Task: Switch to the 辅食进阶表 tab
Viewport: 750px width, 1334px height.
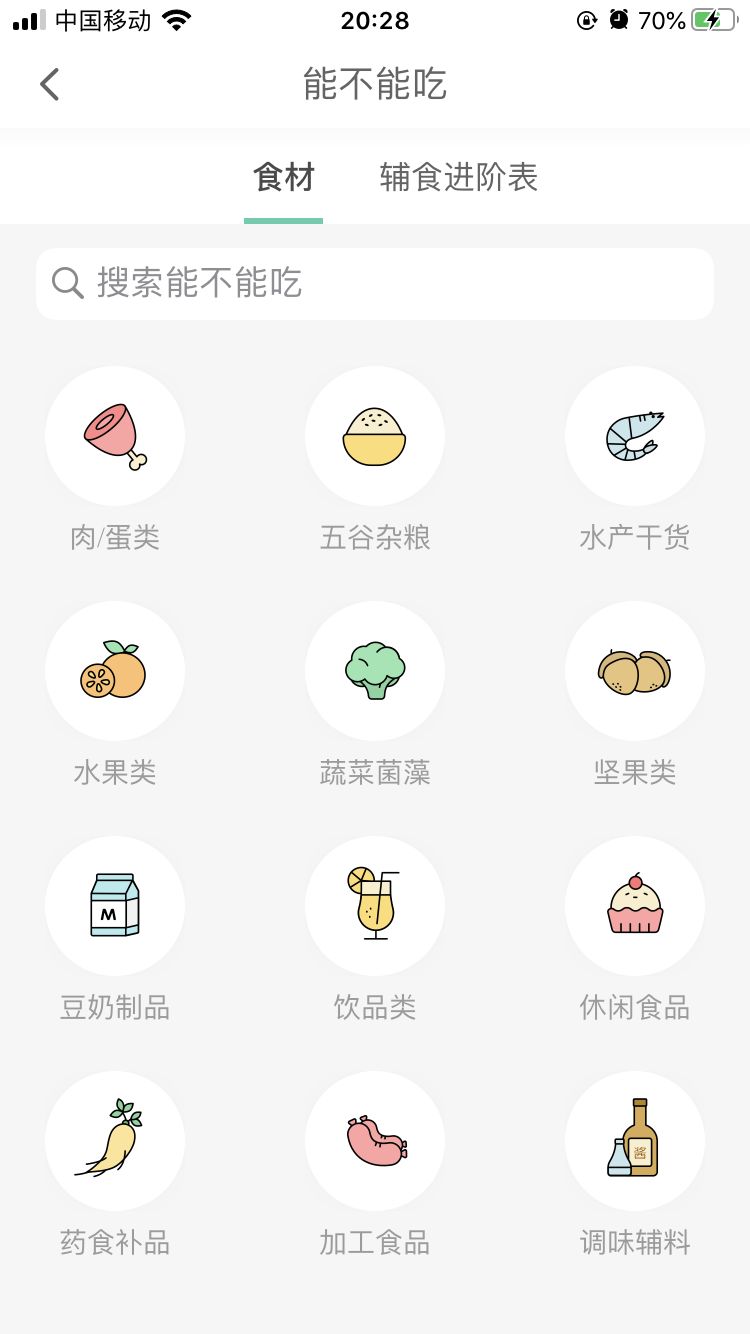Action: coord(458,178)
